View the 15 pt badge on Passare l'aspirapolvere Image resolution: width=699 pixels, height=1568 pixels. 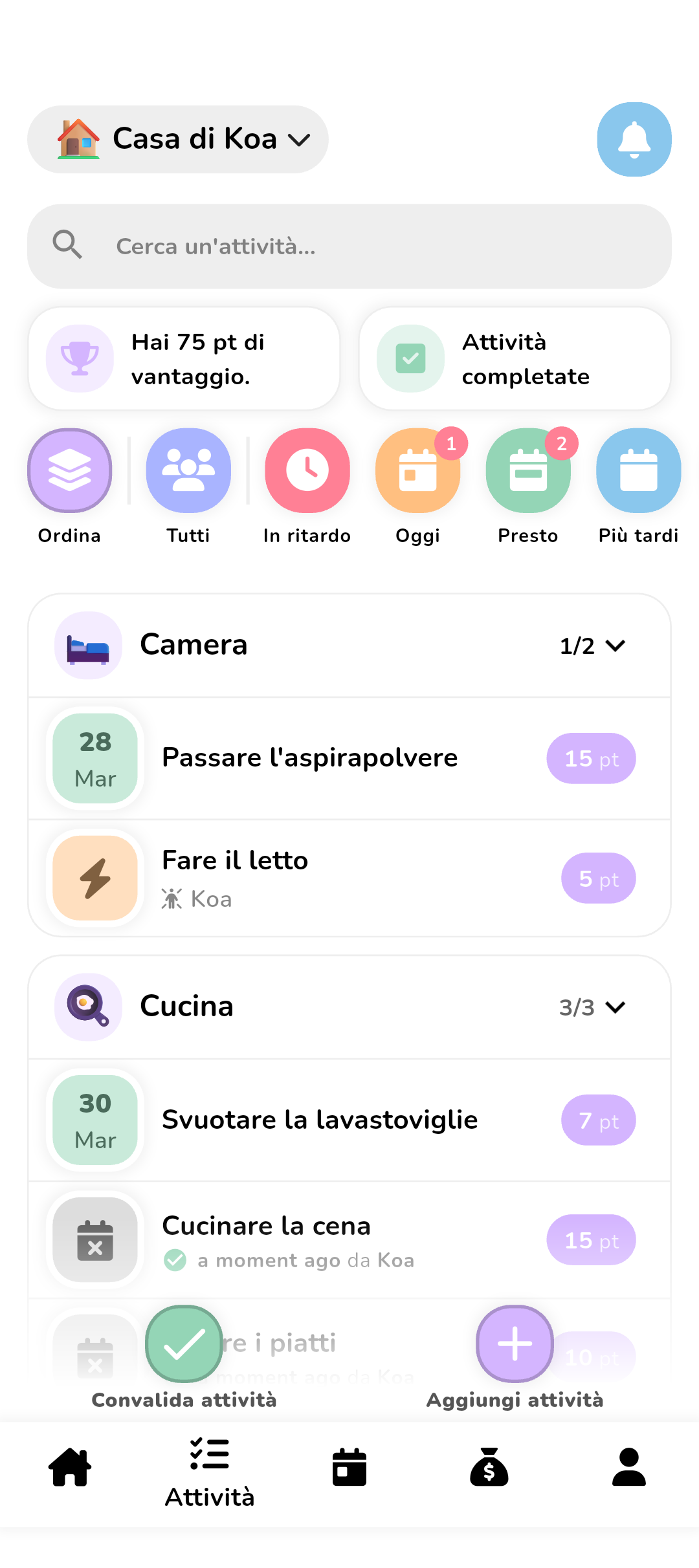click(x=591, y=758)
